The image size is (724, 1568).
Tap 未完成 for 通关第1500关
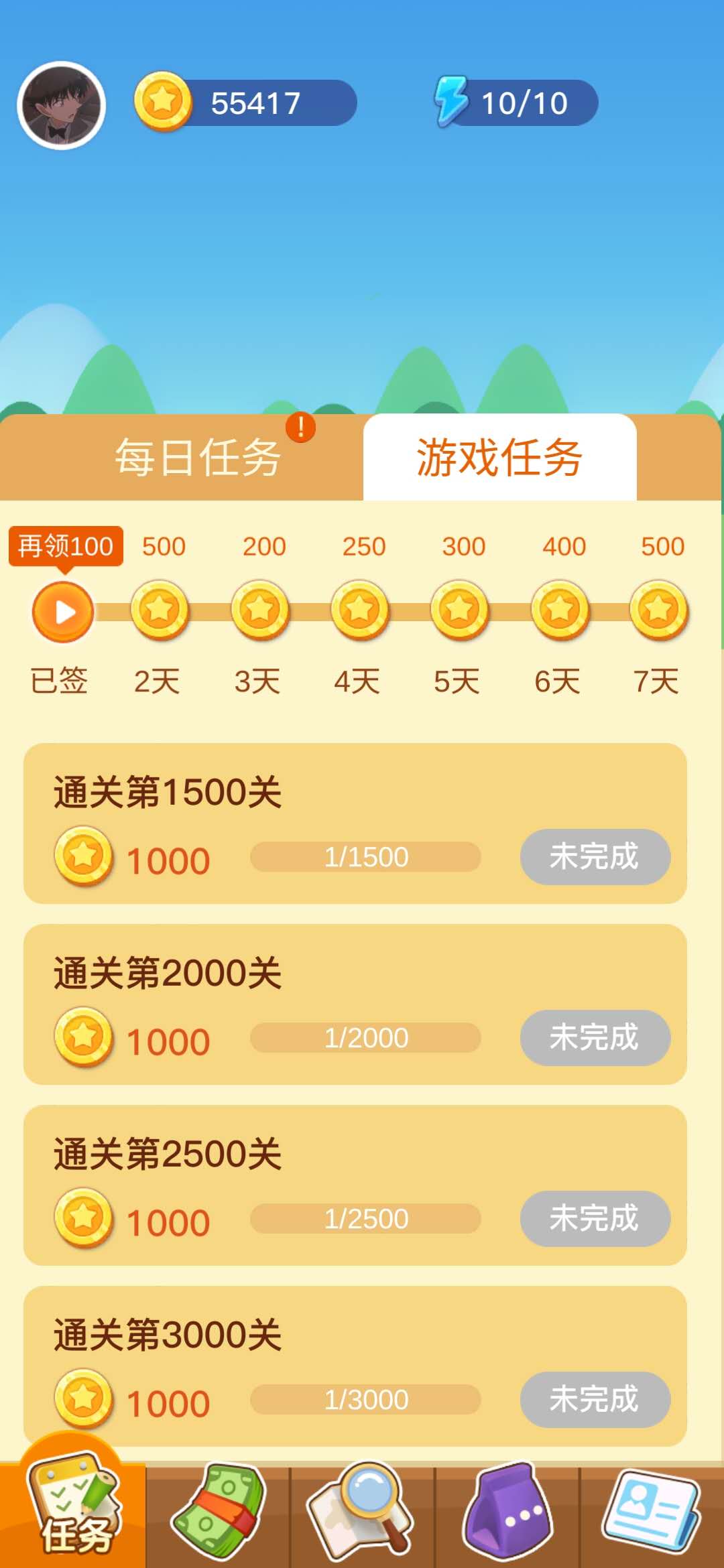(x=595, y=857)
